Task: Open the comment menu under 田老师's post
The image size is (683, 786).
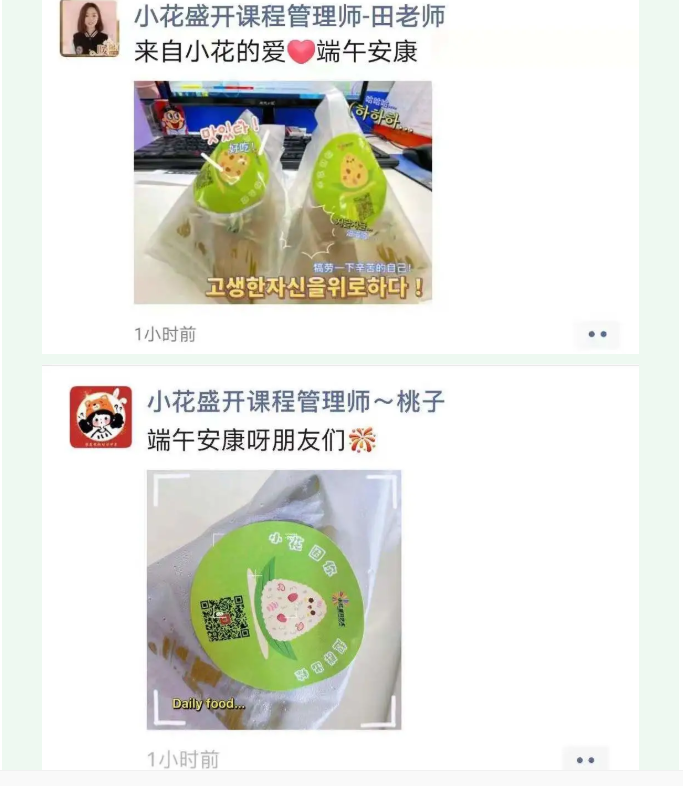Action: tap(597, 334)
